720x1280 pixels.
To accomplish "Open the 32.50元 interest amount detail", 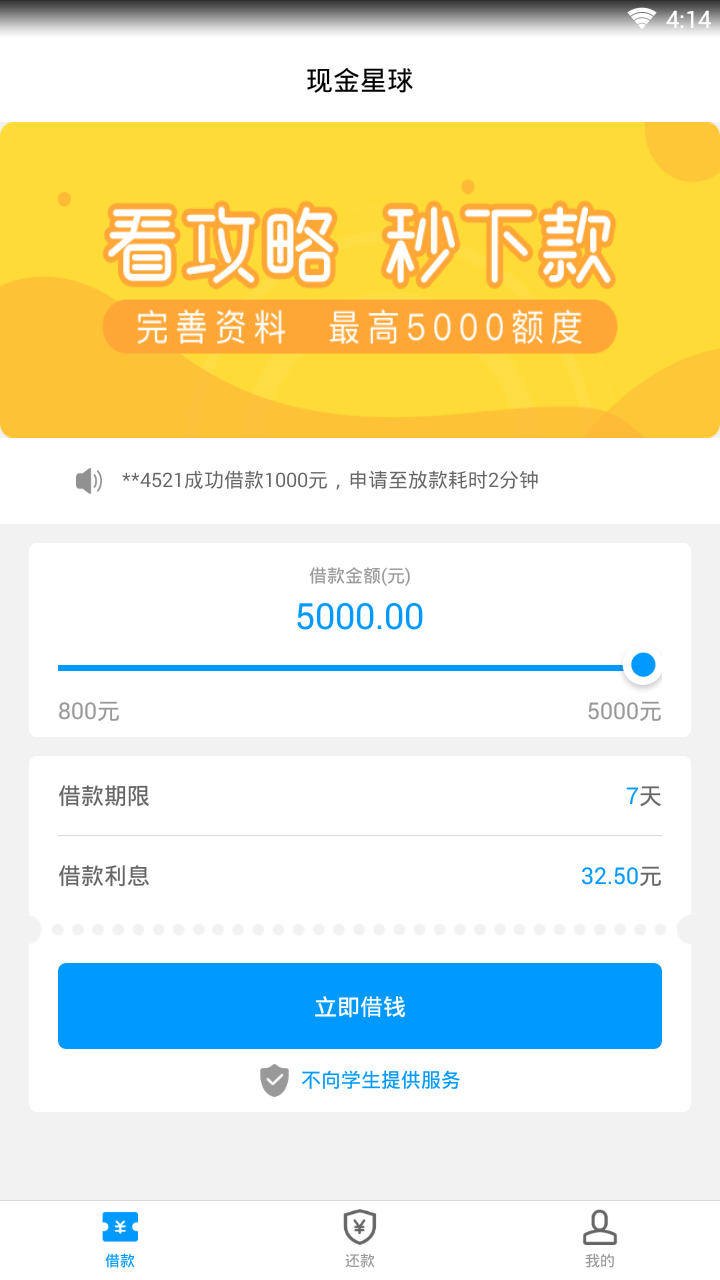I will [622, 875].
